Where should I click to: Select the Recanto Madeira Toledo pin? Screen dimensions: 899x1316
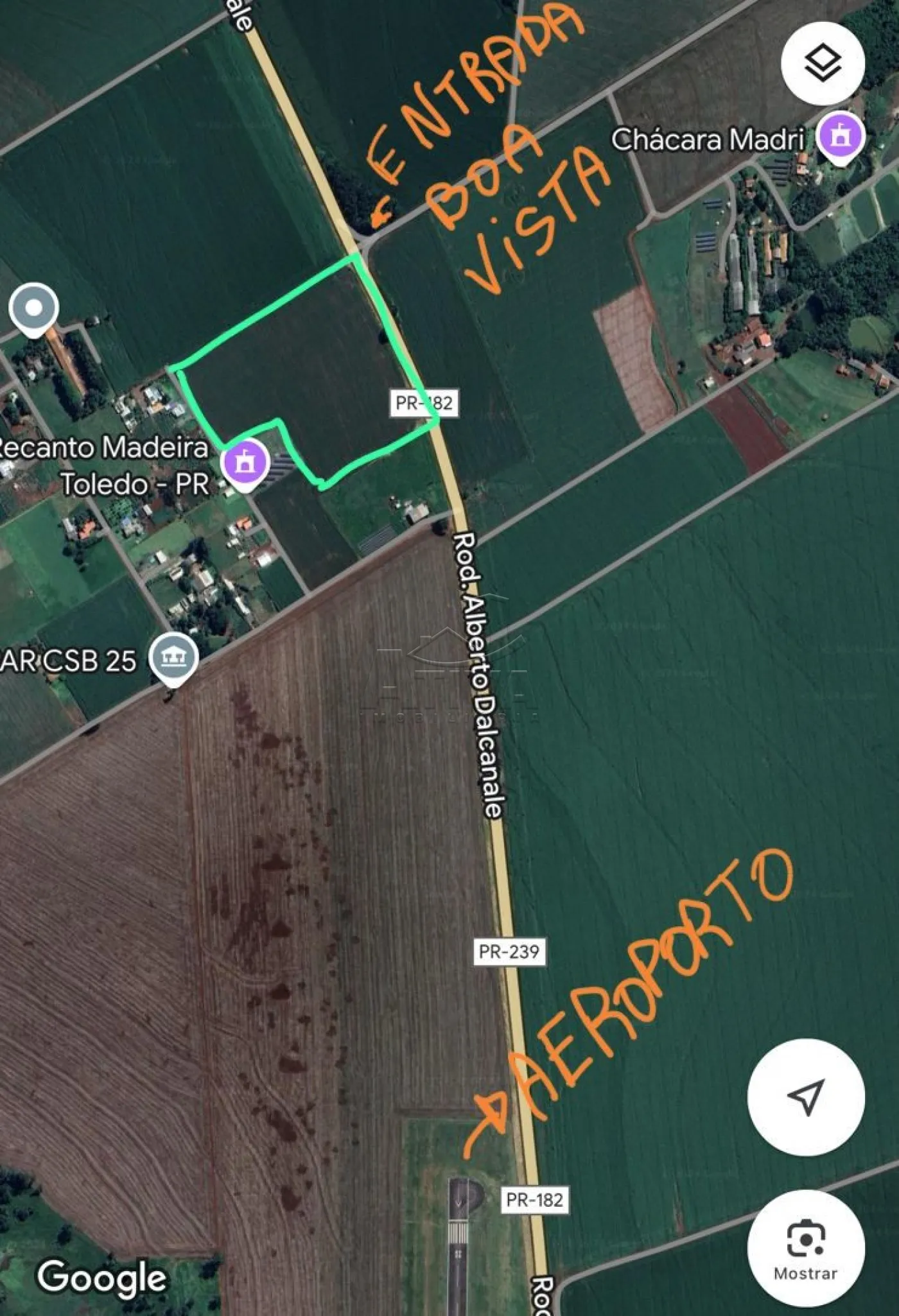[245, 463]
